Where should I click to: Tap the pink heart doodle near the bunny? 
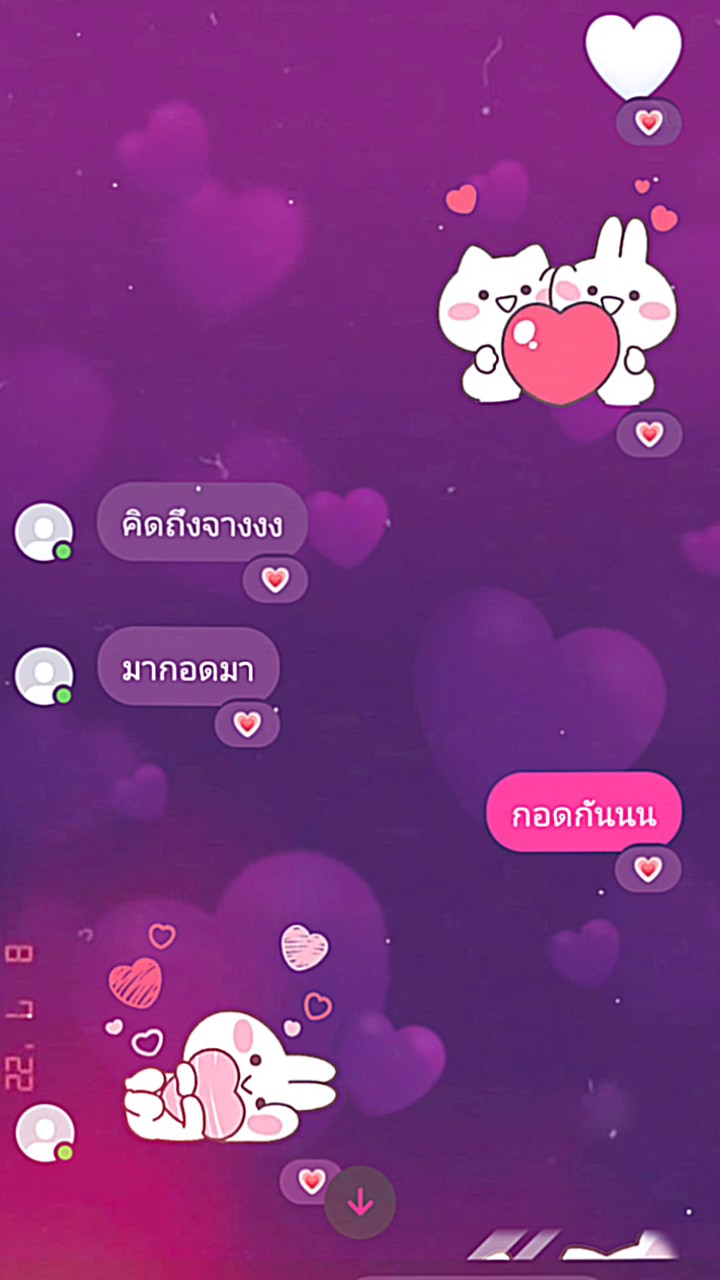coord(140,983)
